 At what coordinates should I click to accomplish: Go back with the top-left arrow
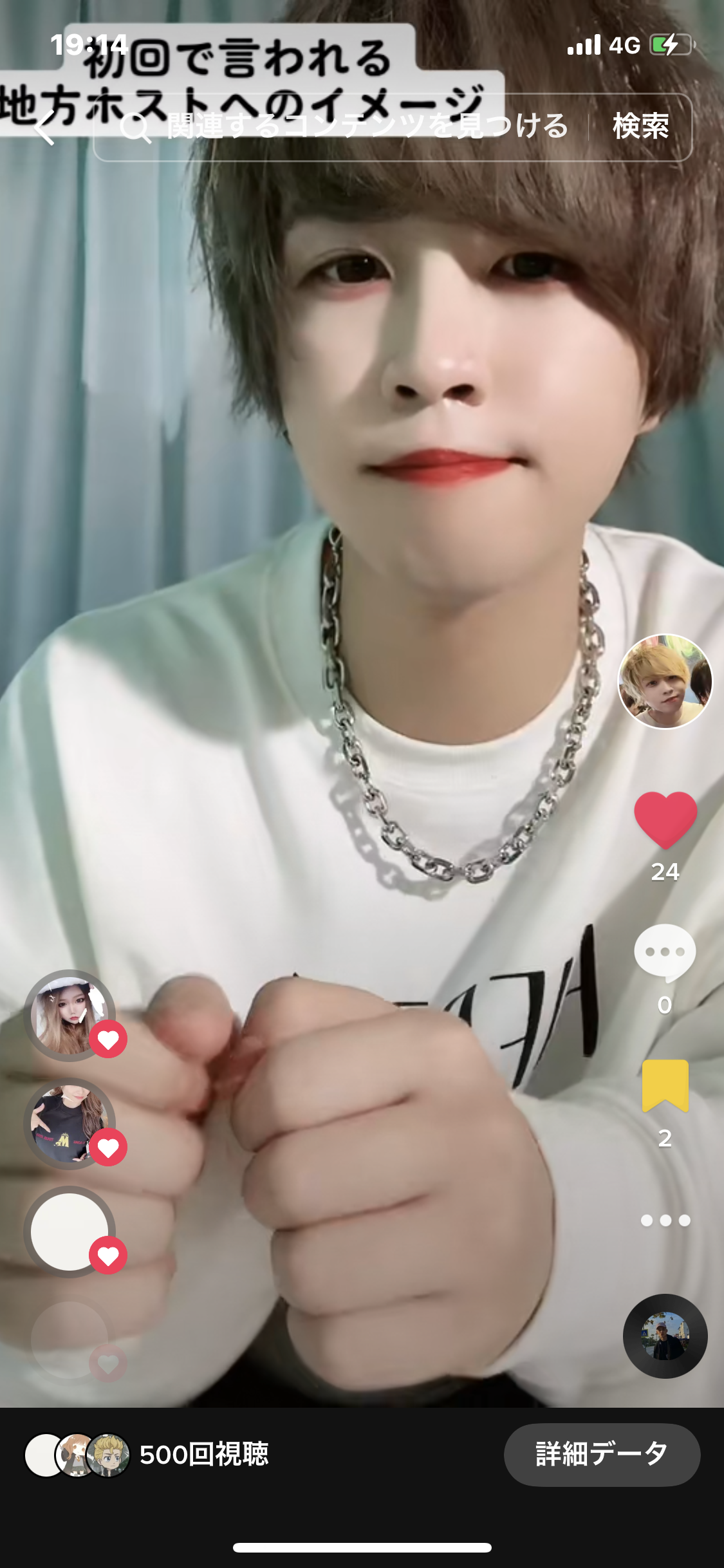pos(45,127)
